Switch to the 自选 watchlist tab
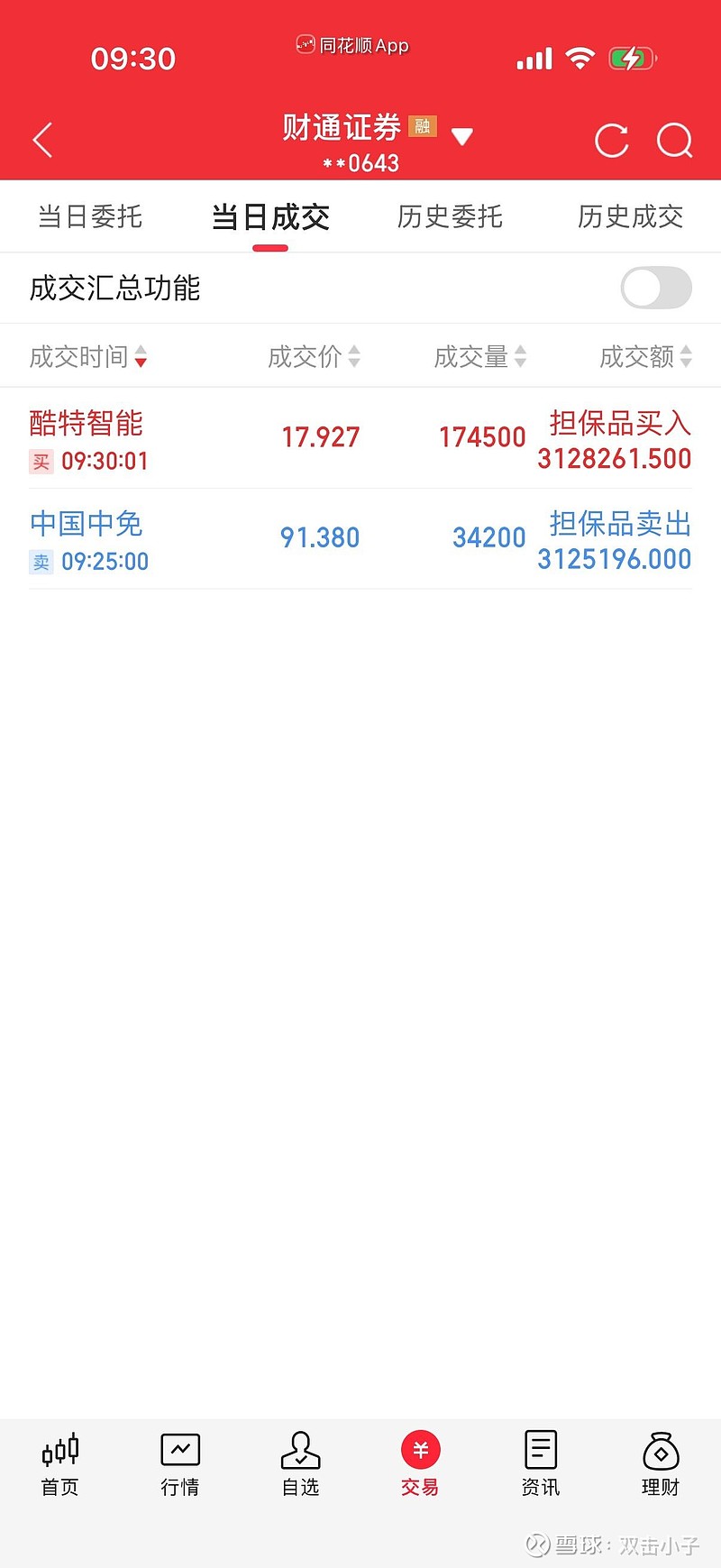This screenshot has height=1568, width=721. click(x=300, y=1464)
